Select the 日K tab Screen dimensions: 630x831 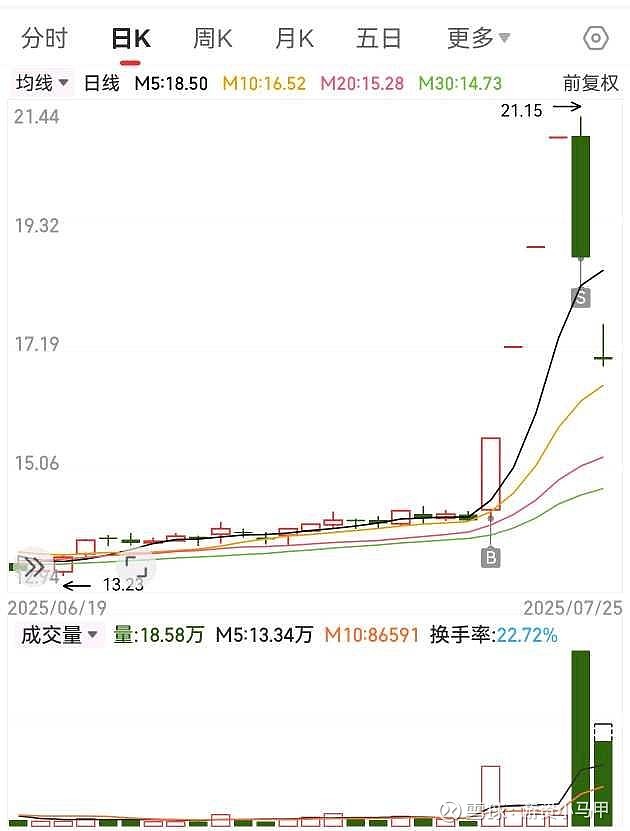coord(130,39)
